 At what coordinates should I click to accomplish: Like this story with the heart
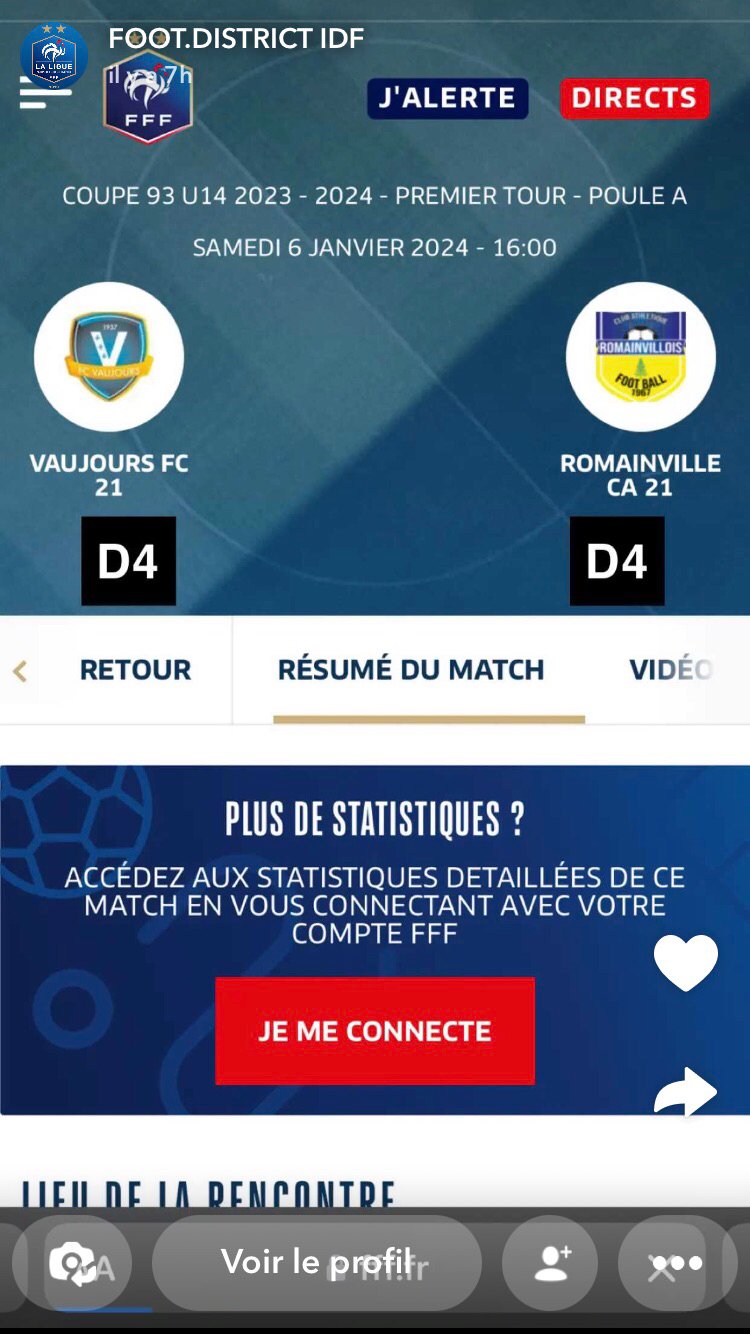coord(685,962)
